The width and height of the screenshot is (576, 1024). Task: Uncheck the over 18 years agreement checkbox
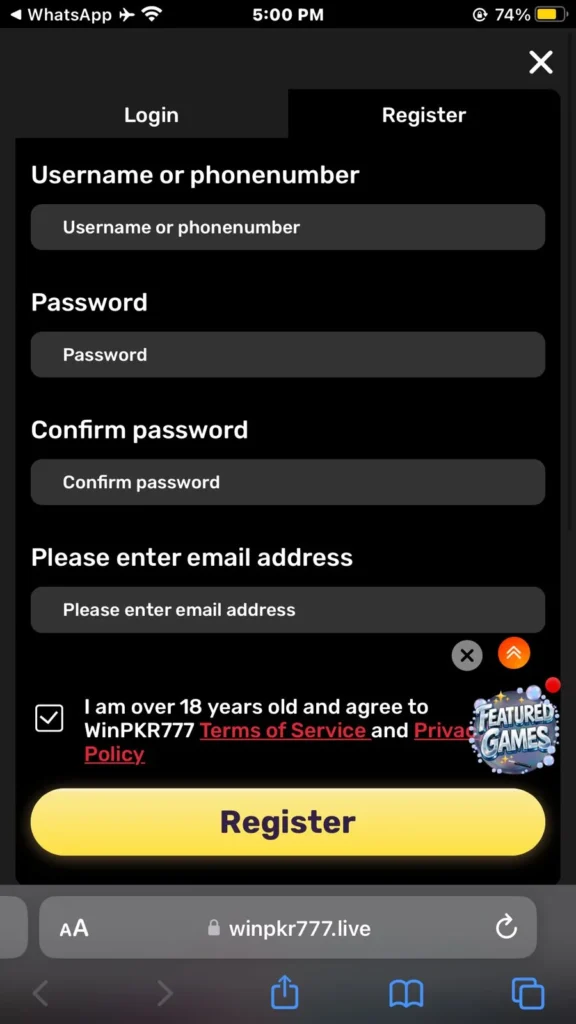49,718
